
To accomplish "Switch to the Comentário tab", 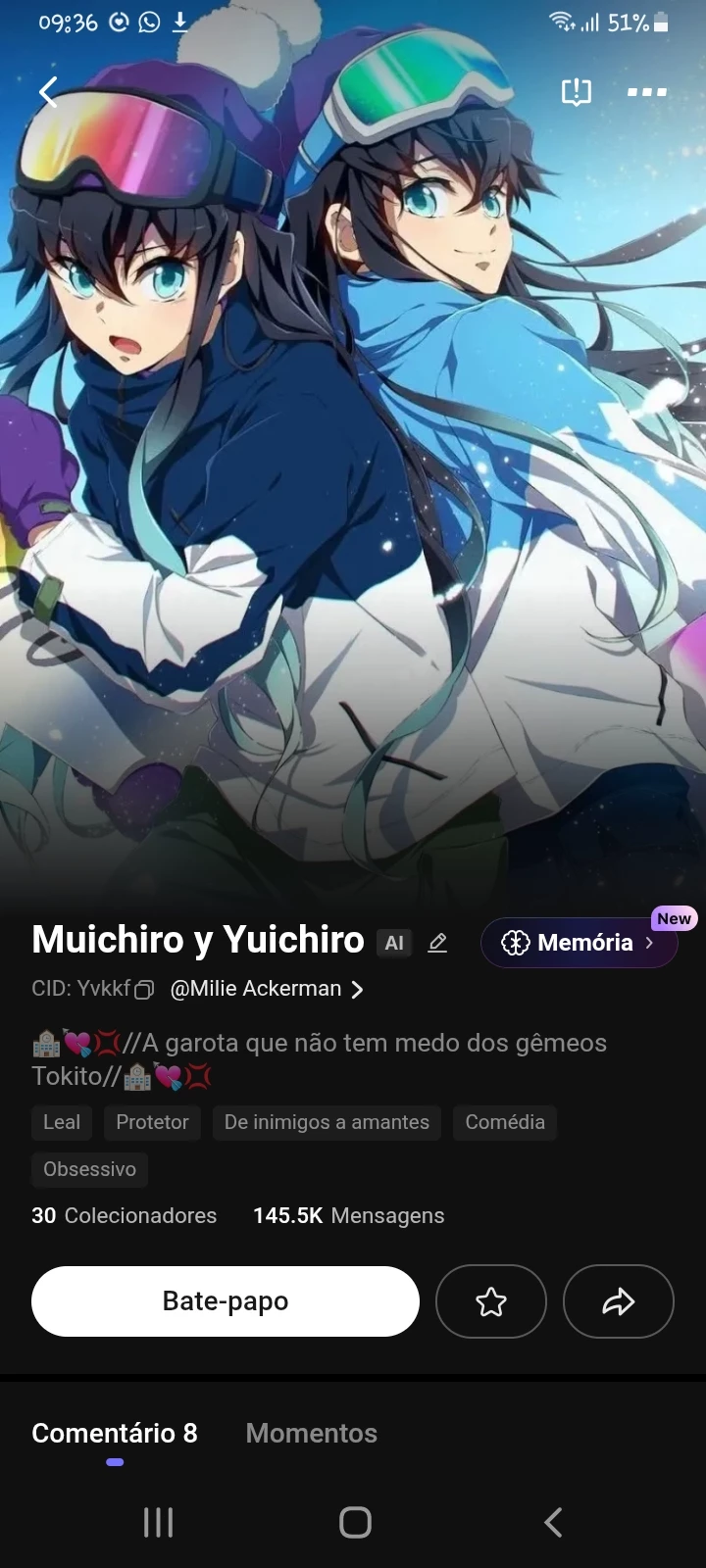I will 115,1433.
